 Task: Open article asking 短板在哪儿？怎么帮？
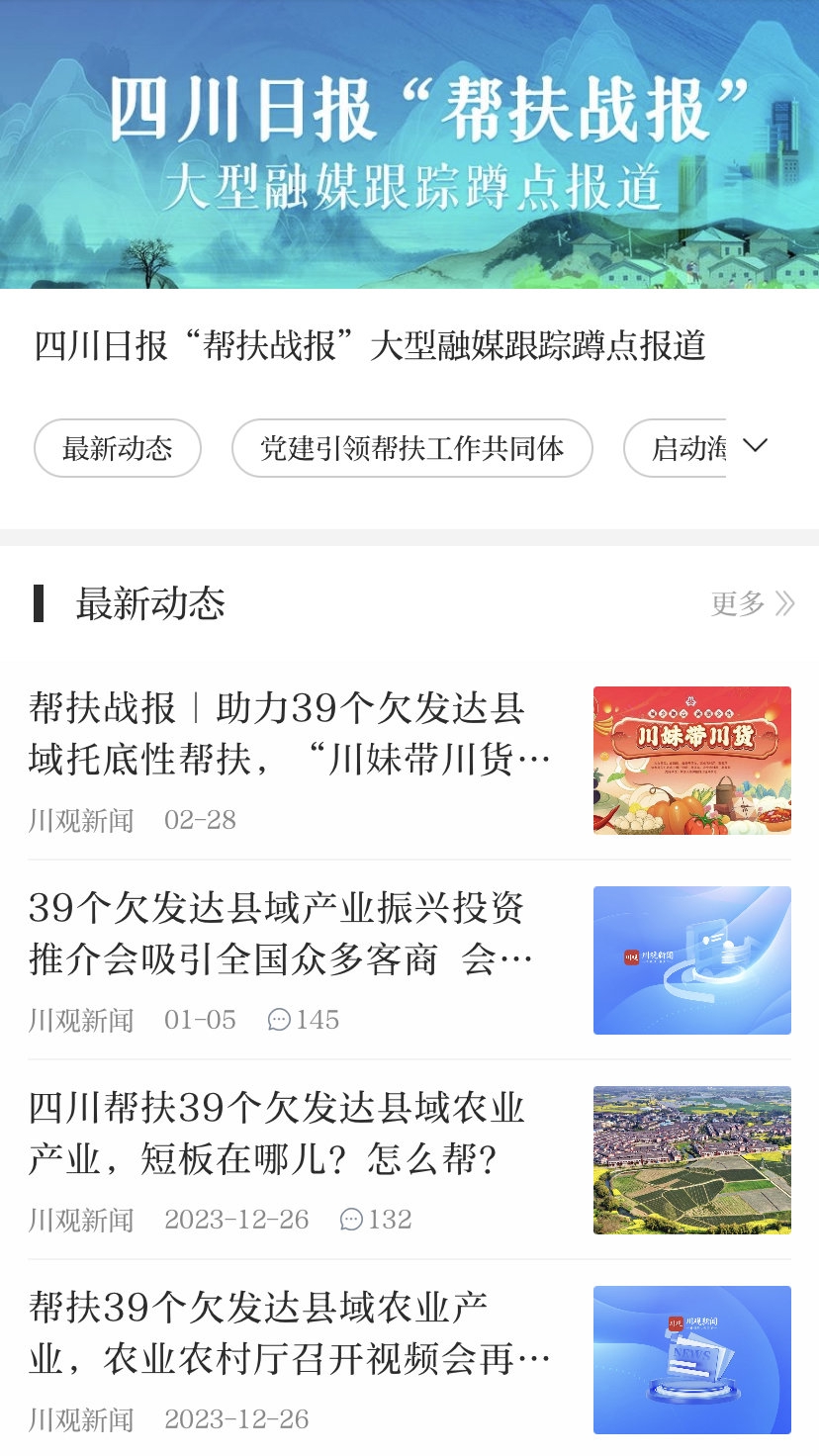pyautogui.click(x=277, y=1134)
